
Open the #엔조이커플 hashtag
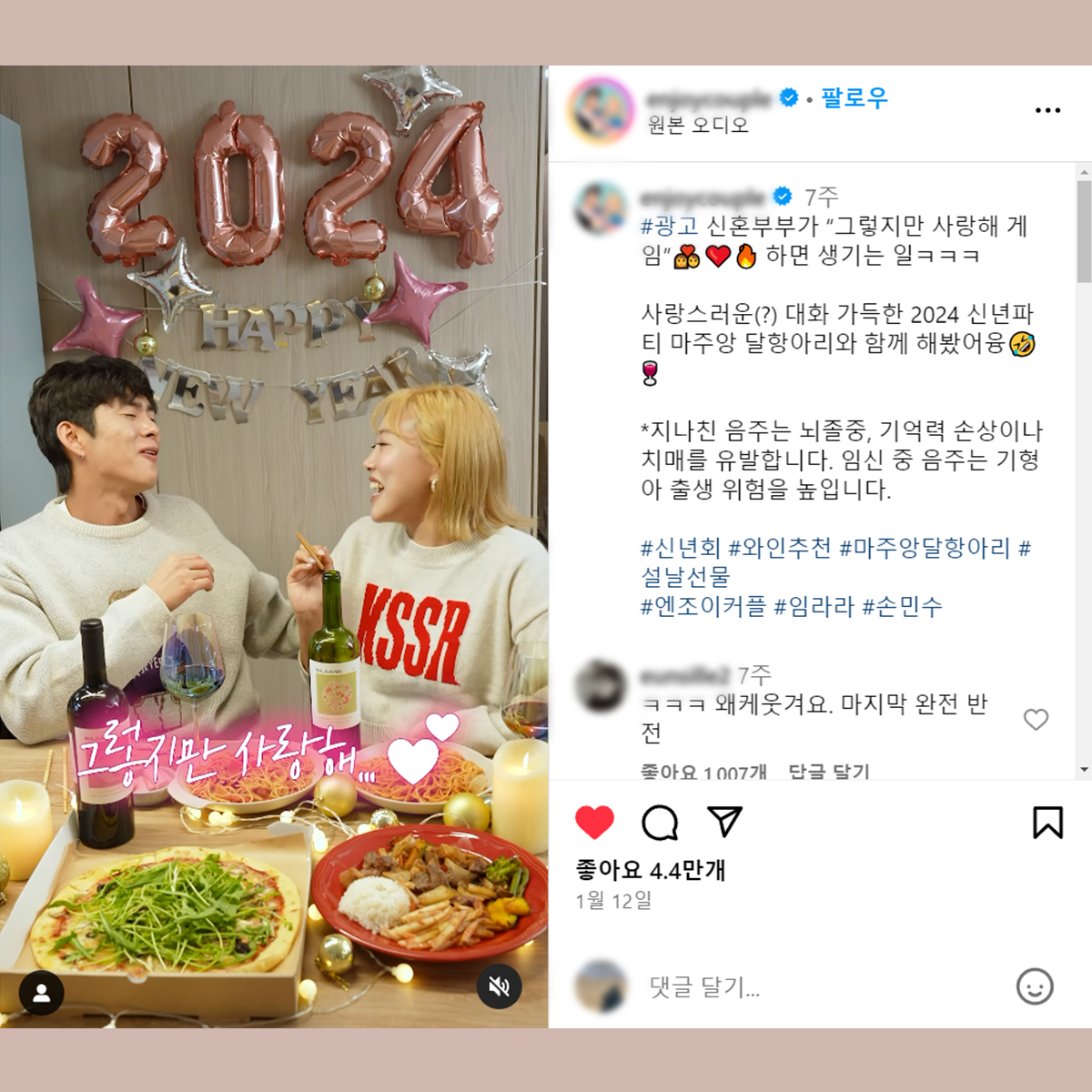pos(703,606)
